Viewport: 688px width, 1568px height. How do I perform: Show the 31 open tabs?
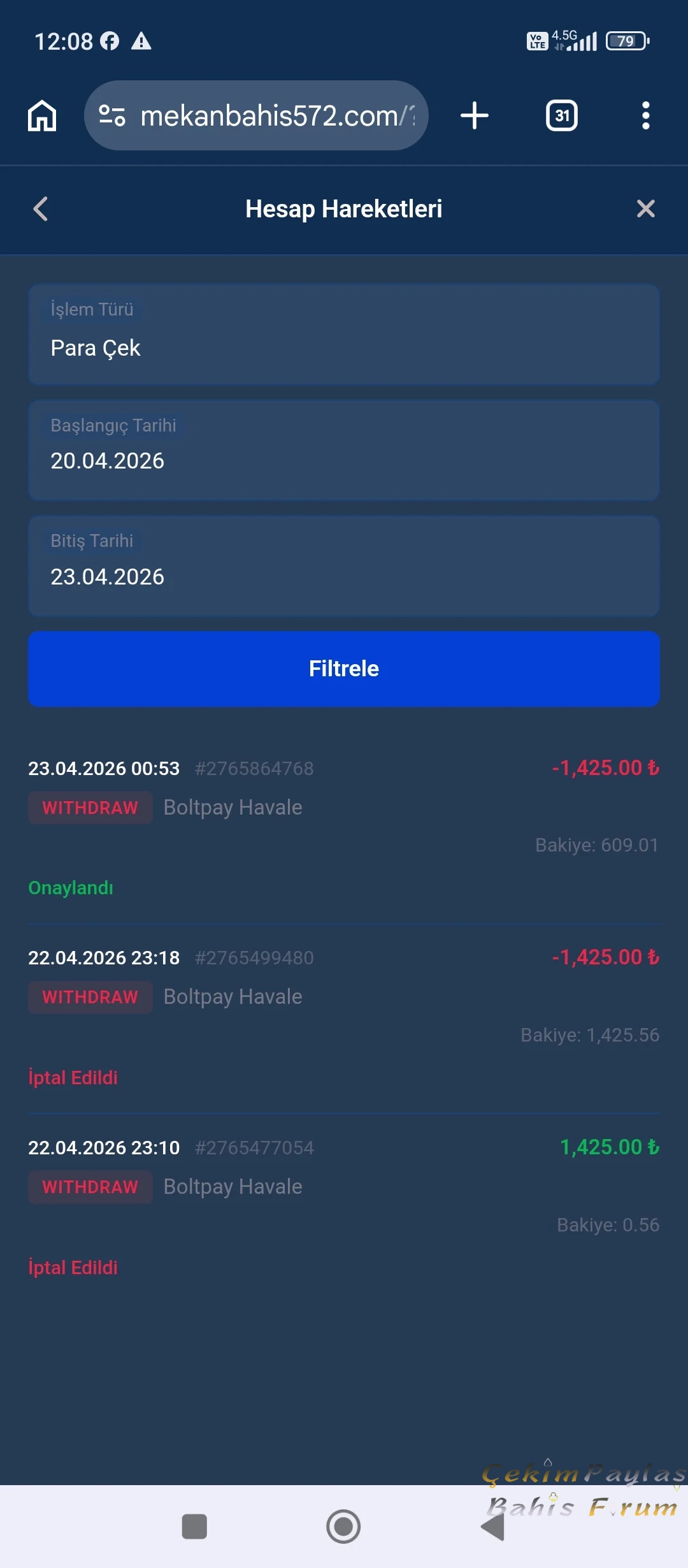click(562, 116)
